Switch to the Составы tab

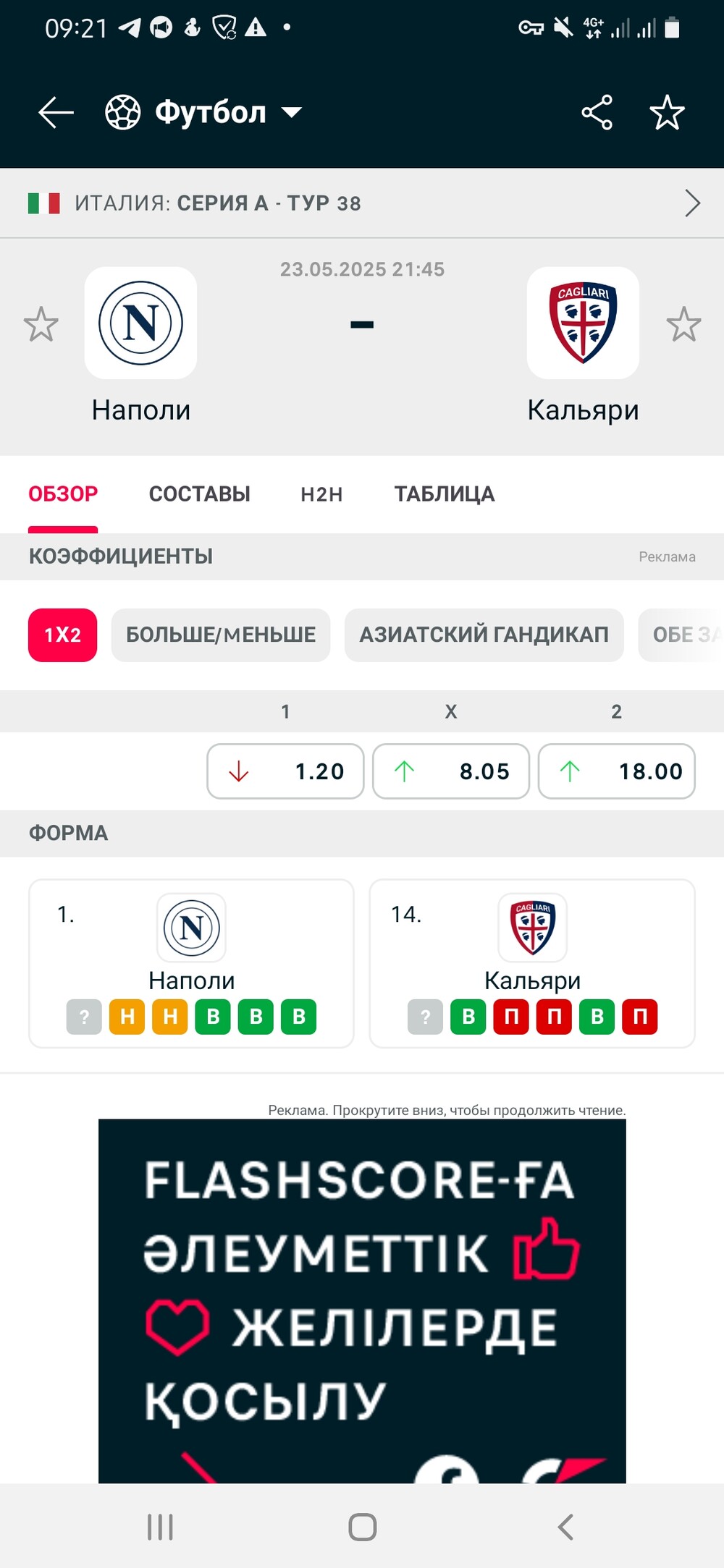(200, 494)
